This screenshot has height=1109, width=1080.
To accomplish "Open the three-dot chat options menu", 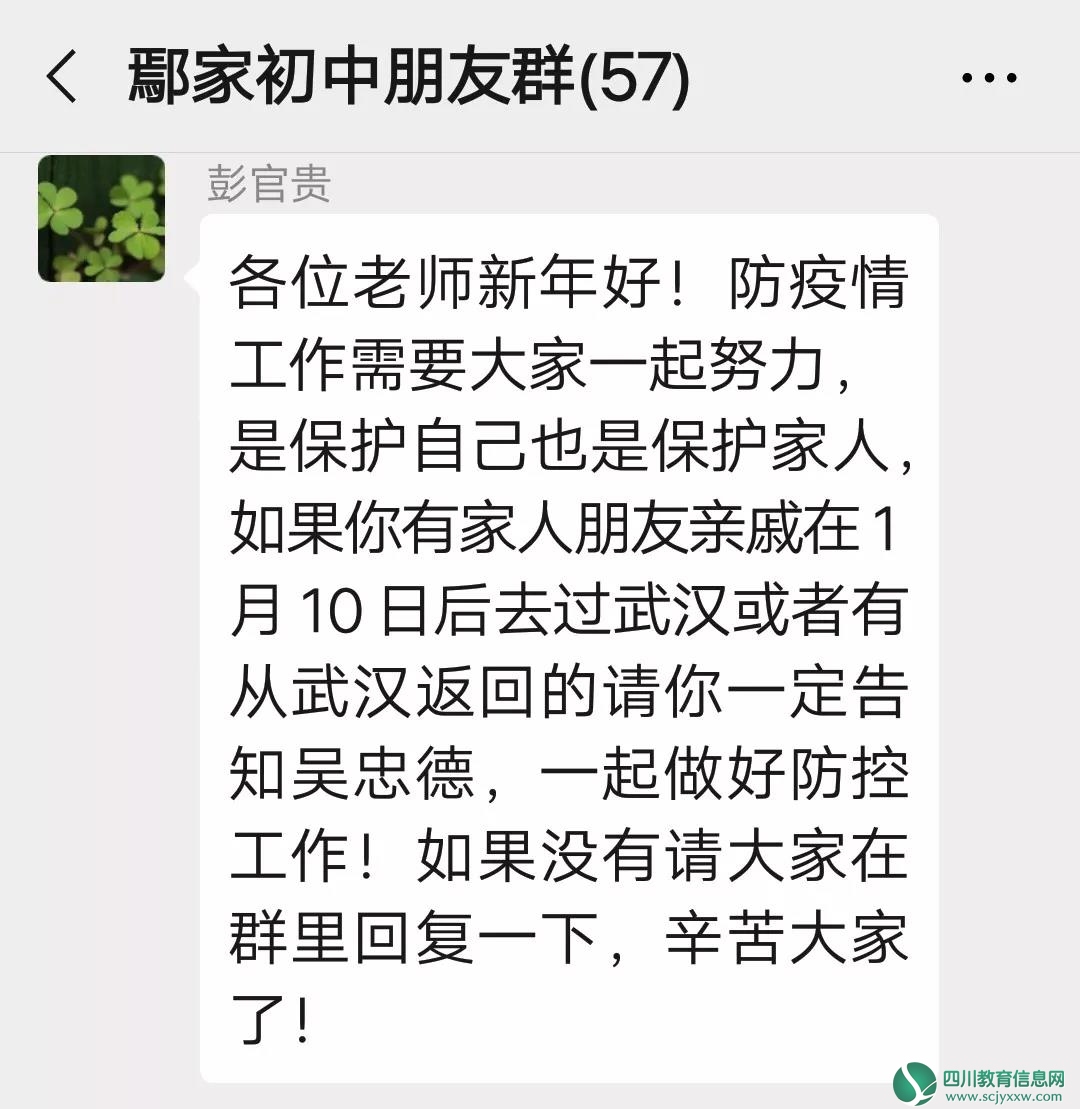I will pyautogui.click(x=989, y=78).
